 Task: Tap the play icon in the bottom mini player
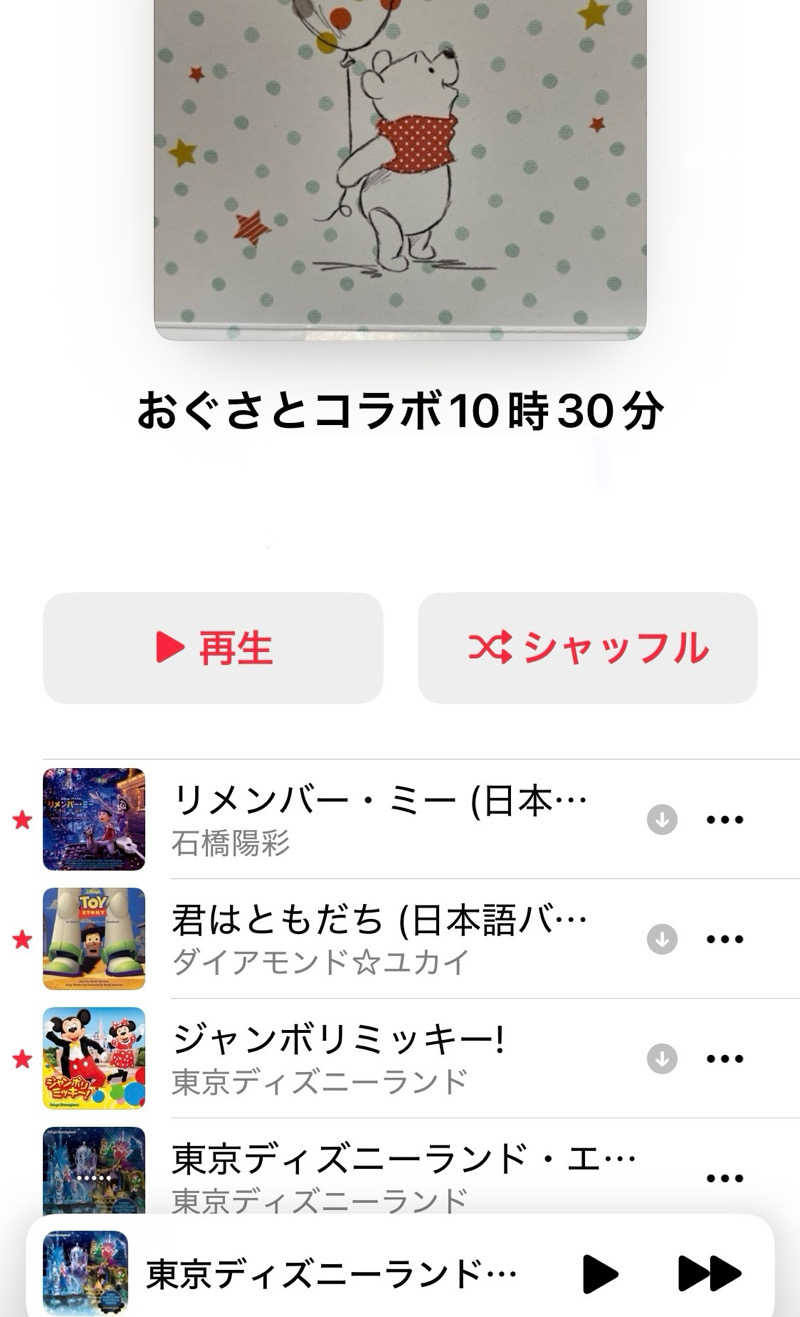[x=600, y=1272]
